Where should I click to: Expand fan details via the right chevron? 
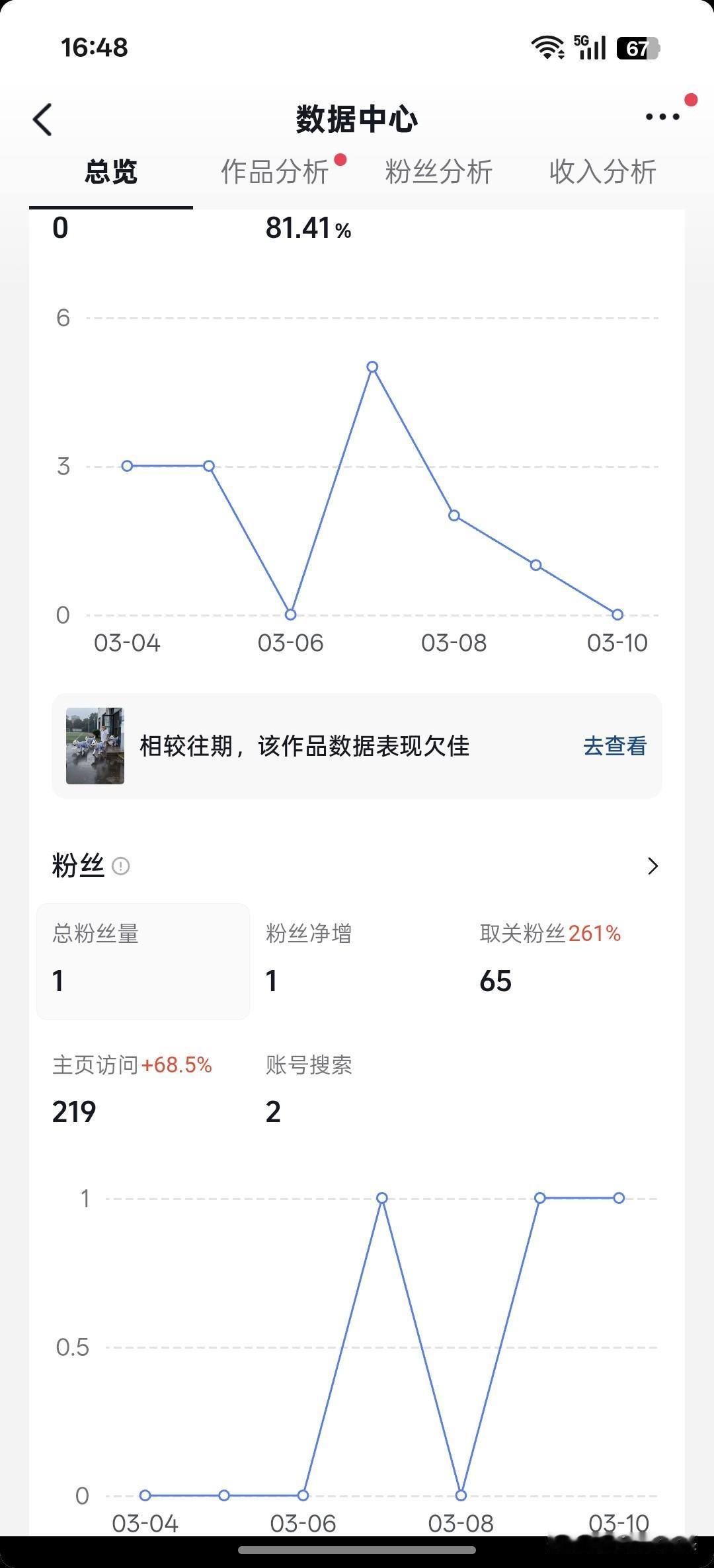coord(653,866)
